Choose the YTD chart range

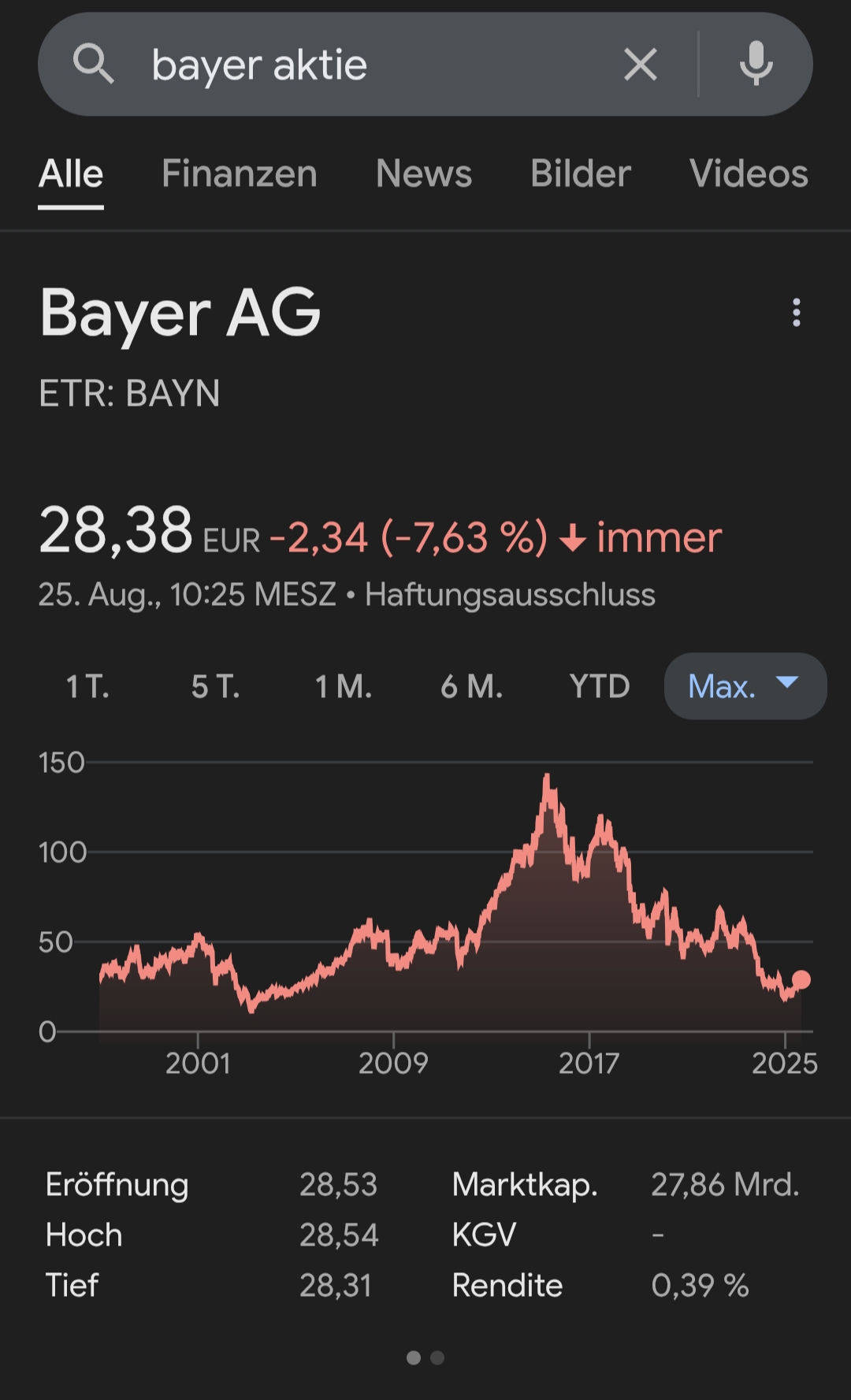coord(600,686)
